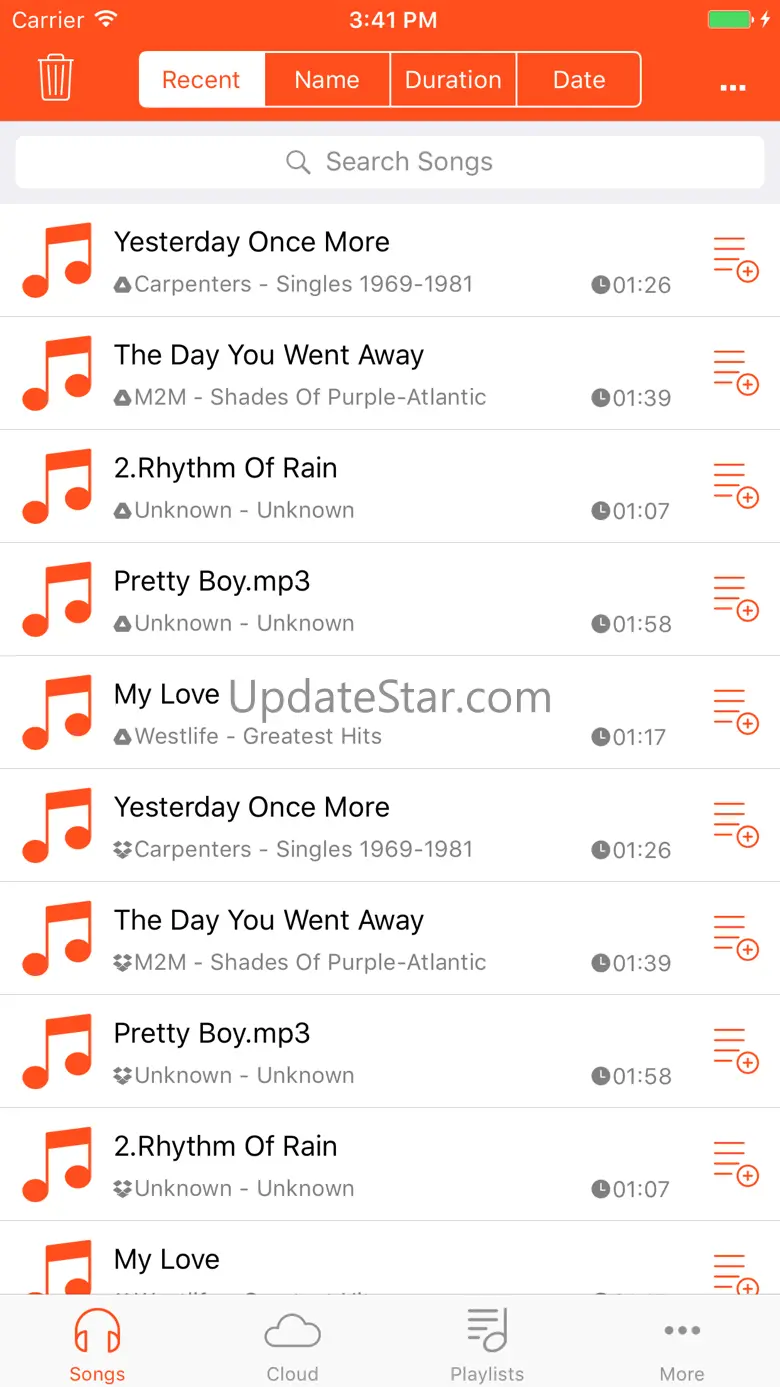
Task: Add My Love by Westlife to a playlist
Action: [x=735, y=712]
